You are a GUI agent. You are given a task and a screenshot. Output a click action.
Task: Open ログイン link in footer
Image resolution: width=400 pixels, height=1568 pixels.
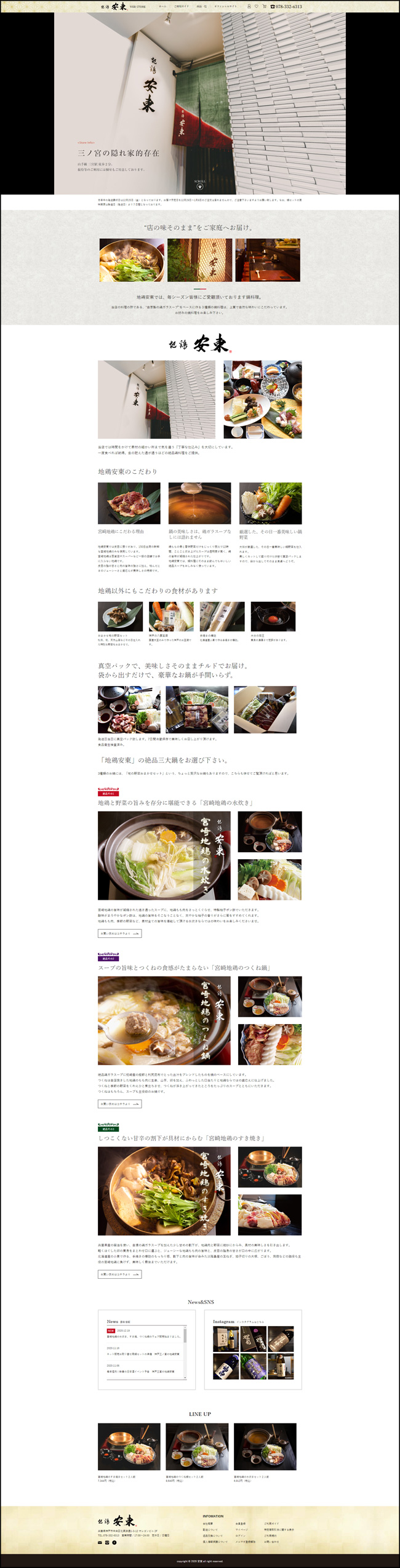point(240,1535)
